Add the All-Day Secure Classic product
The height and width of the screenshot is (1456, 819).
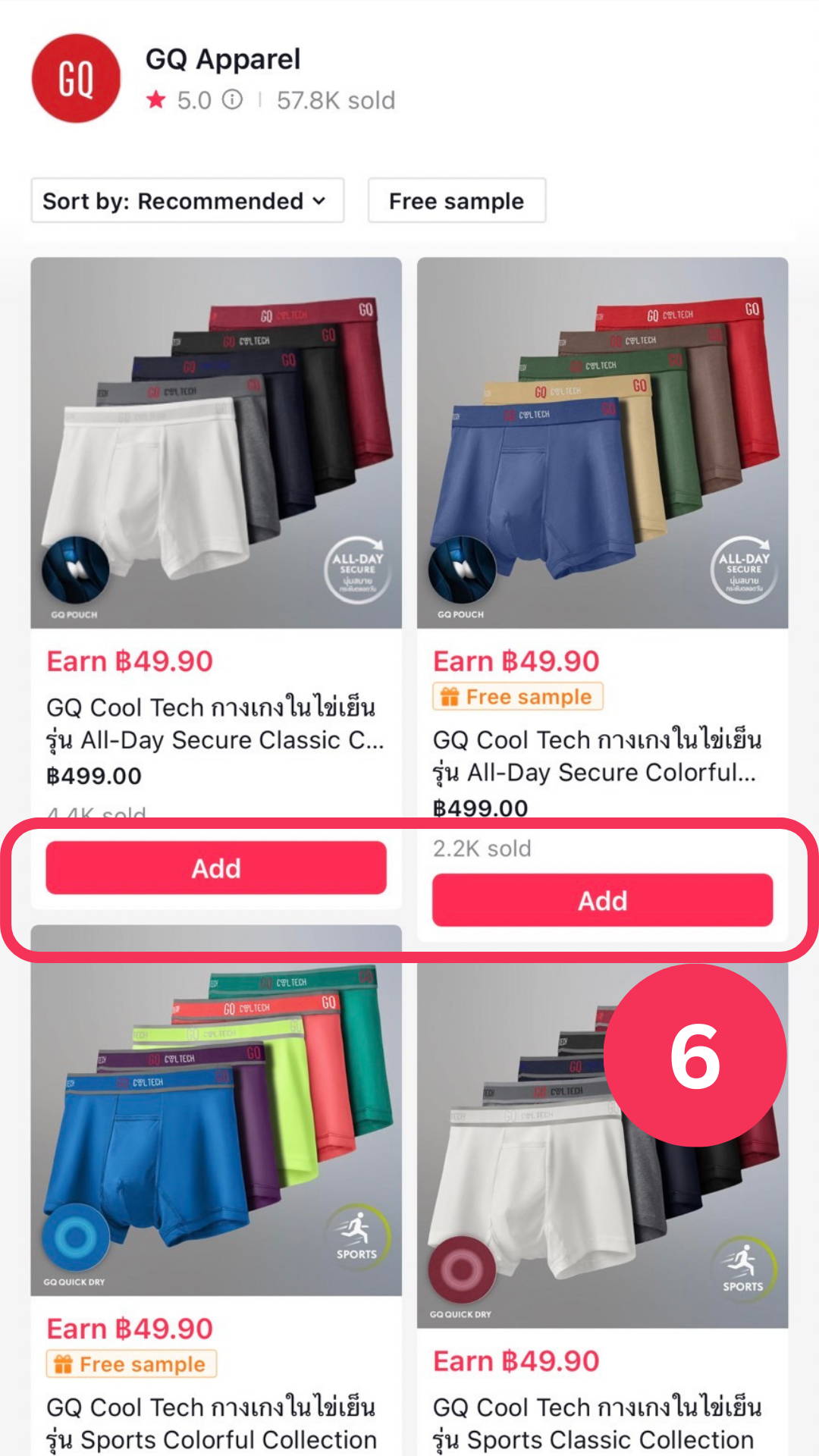(x=216, y=868)
